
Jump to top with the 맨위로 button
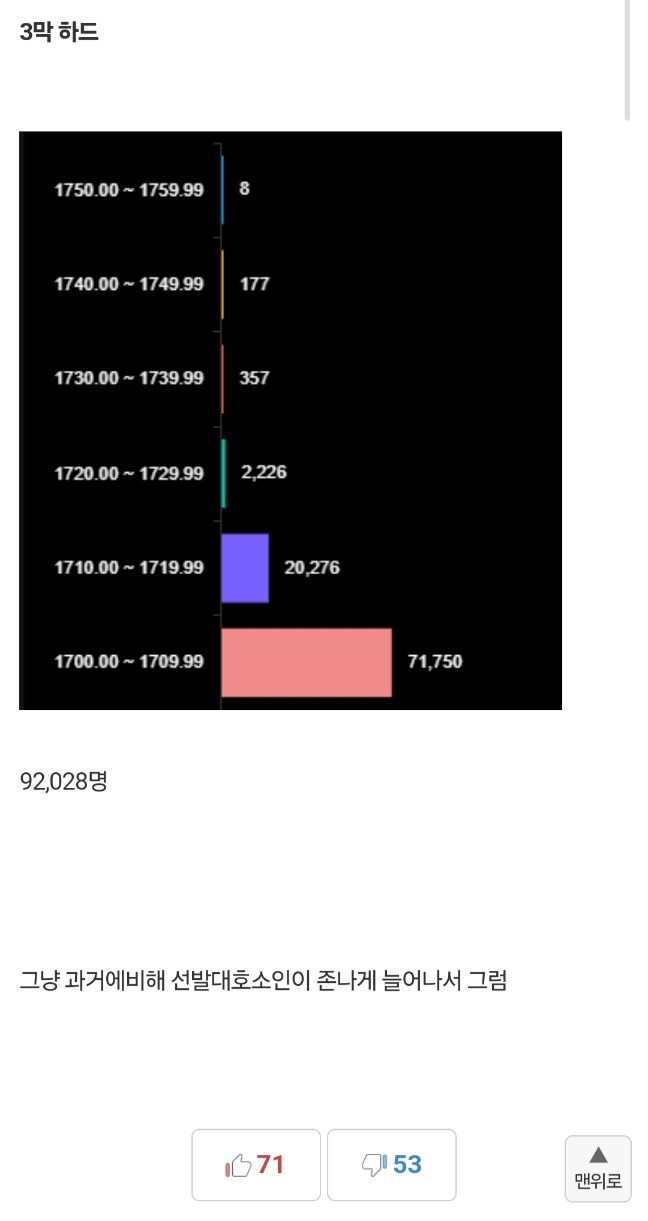pos(598,1168)
